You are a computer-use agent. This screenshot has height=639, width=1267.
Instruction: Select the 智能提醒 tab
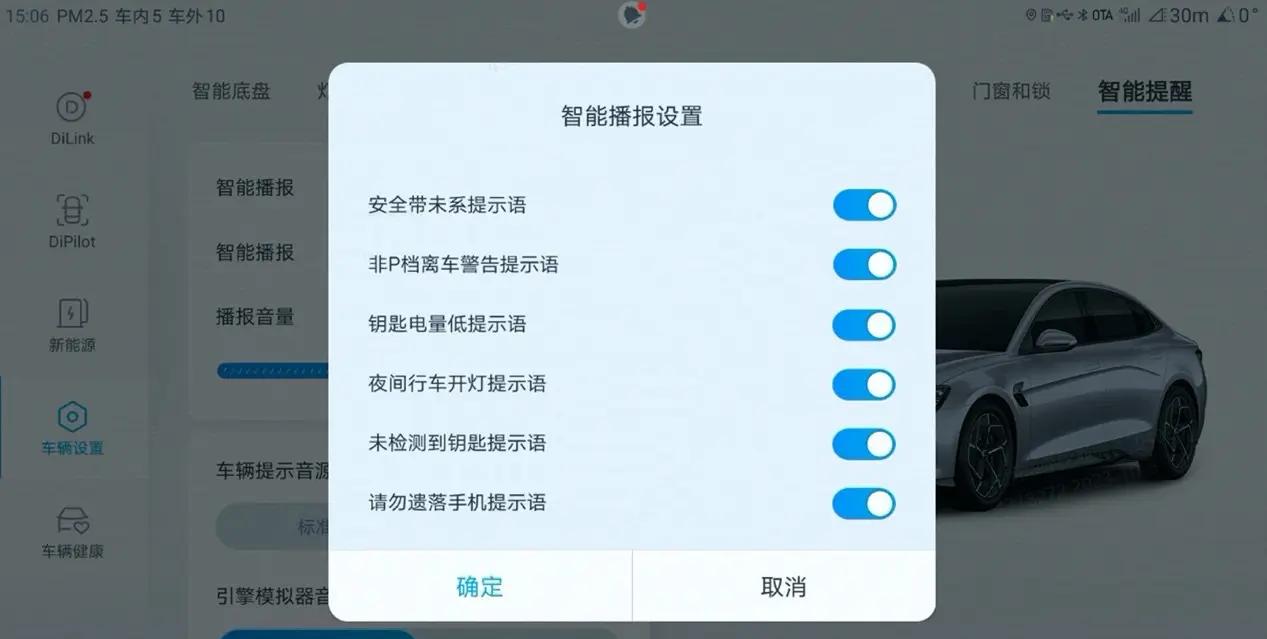click(x=1144, y=91)
